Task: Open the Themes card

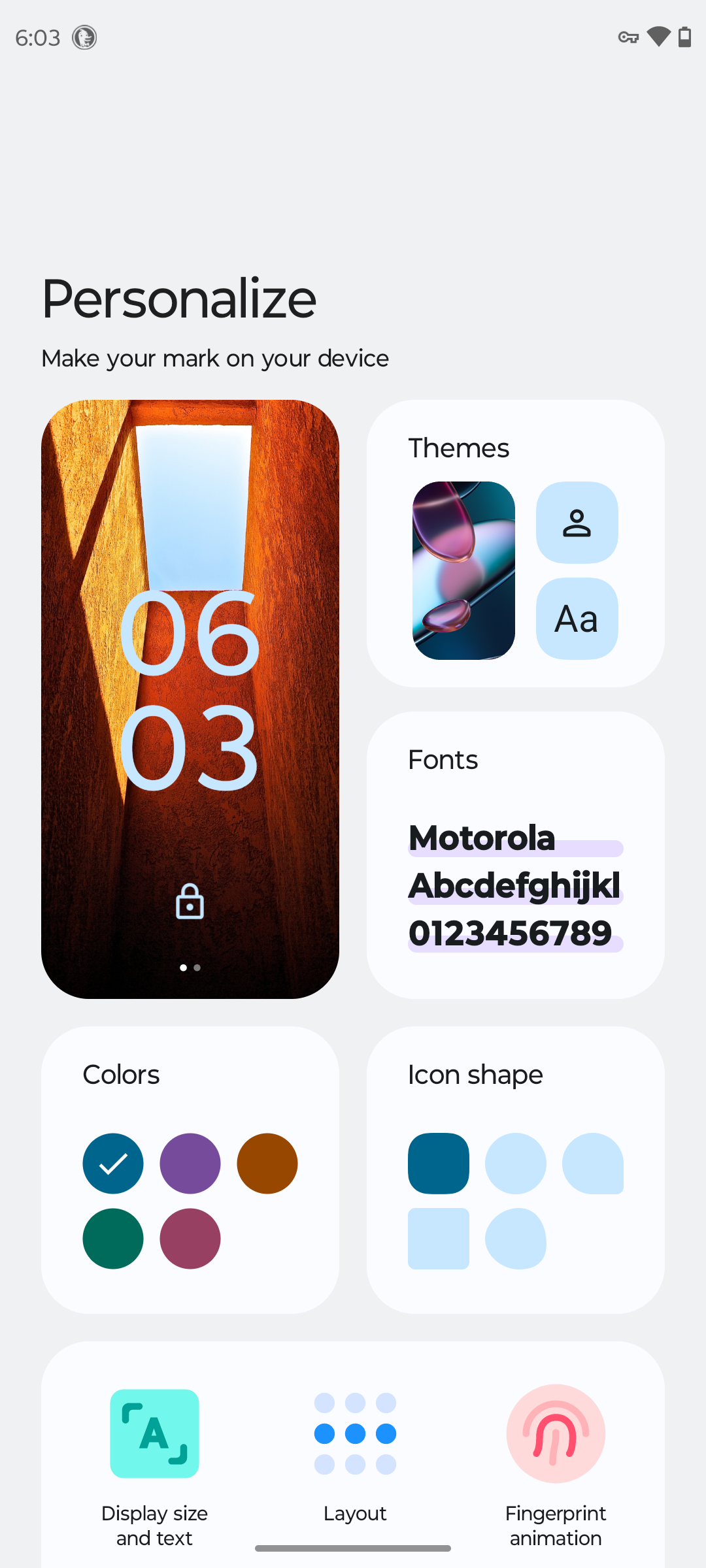Action: [516, 544]
